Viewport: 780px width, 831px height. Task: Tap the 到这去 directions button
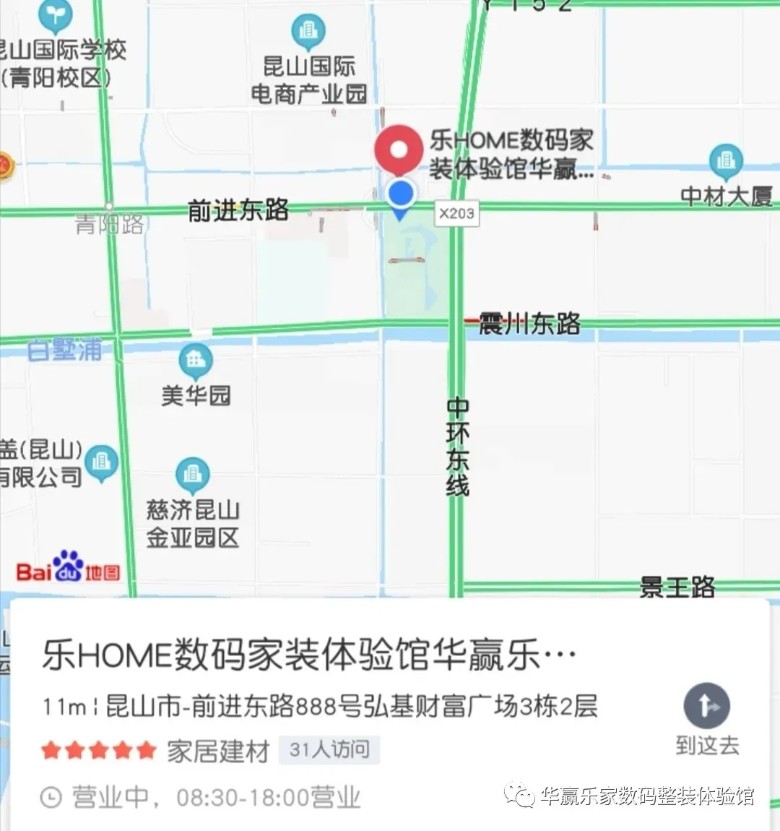(706, 717)
